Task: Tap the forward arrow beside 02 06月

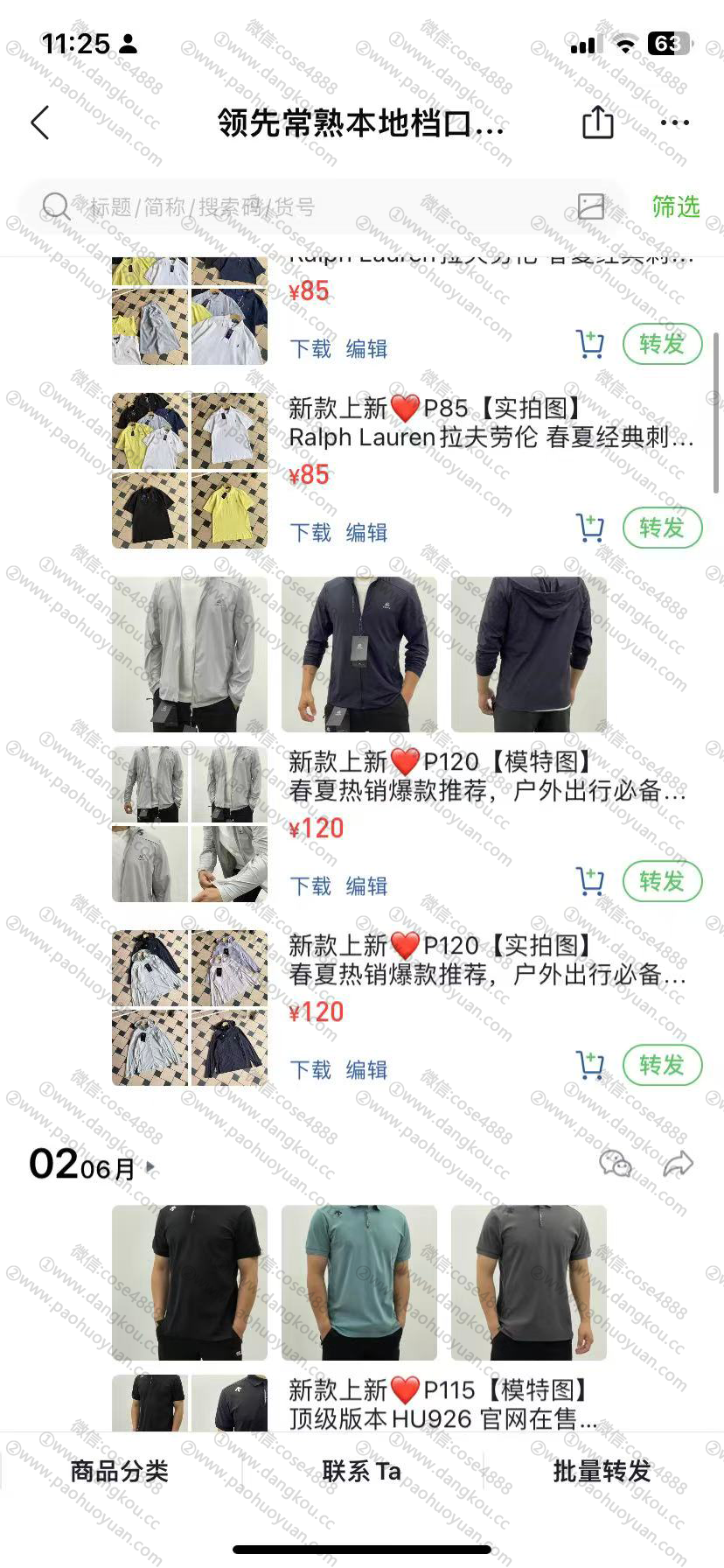Action: [x=678, y=1164]
